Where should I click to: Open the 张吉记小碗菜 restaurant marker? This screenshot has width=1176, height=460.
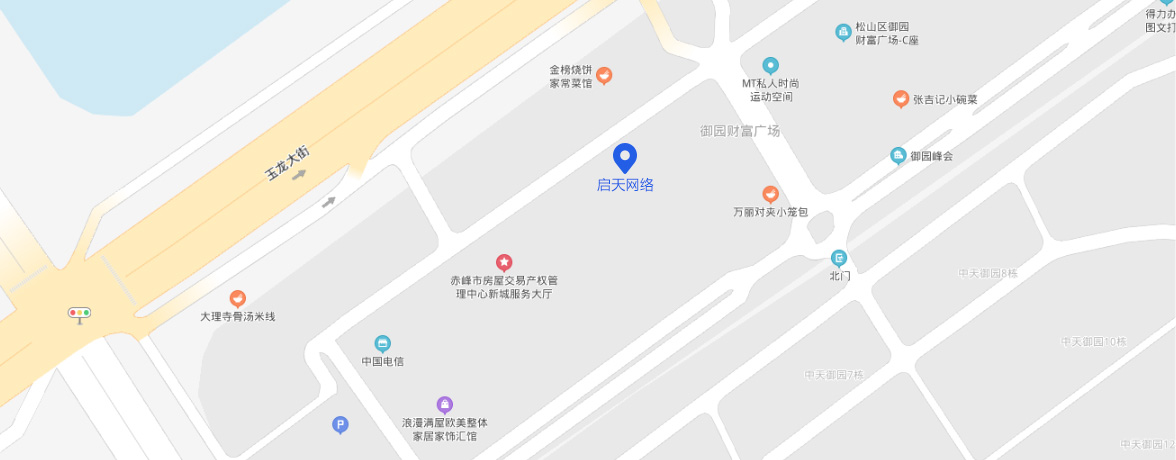(x=901, y=99)
